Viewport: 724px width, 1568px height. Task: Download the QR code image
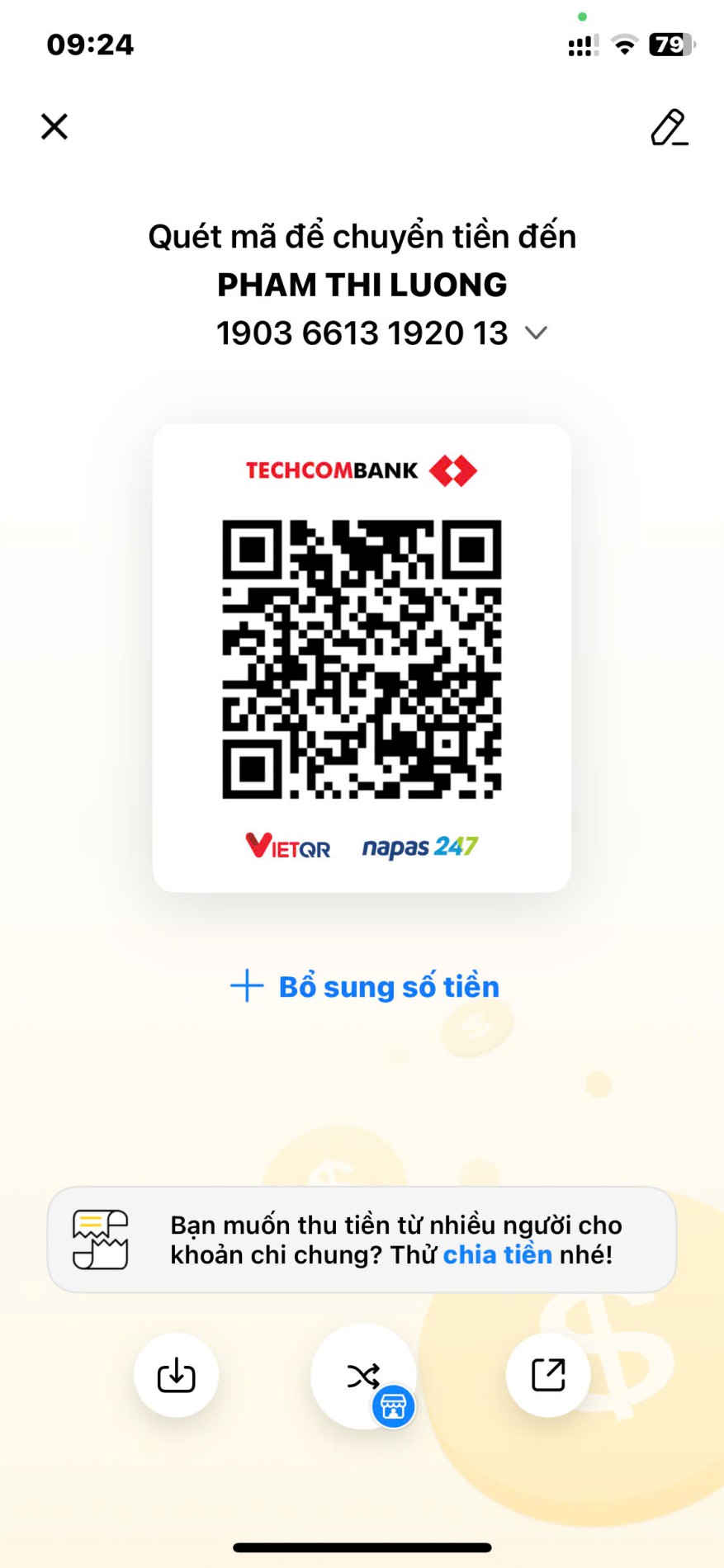pos(176,1375)
